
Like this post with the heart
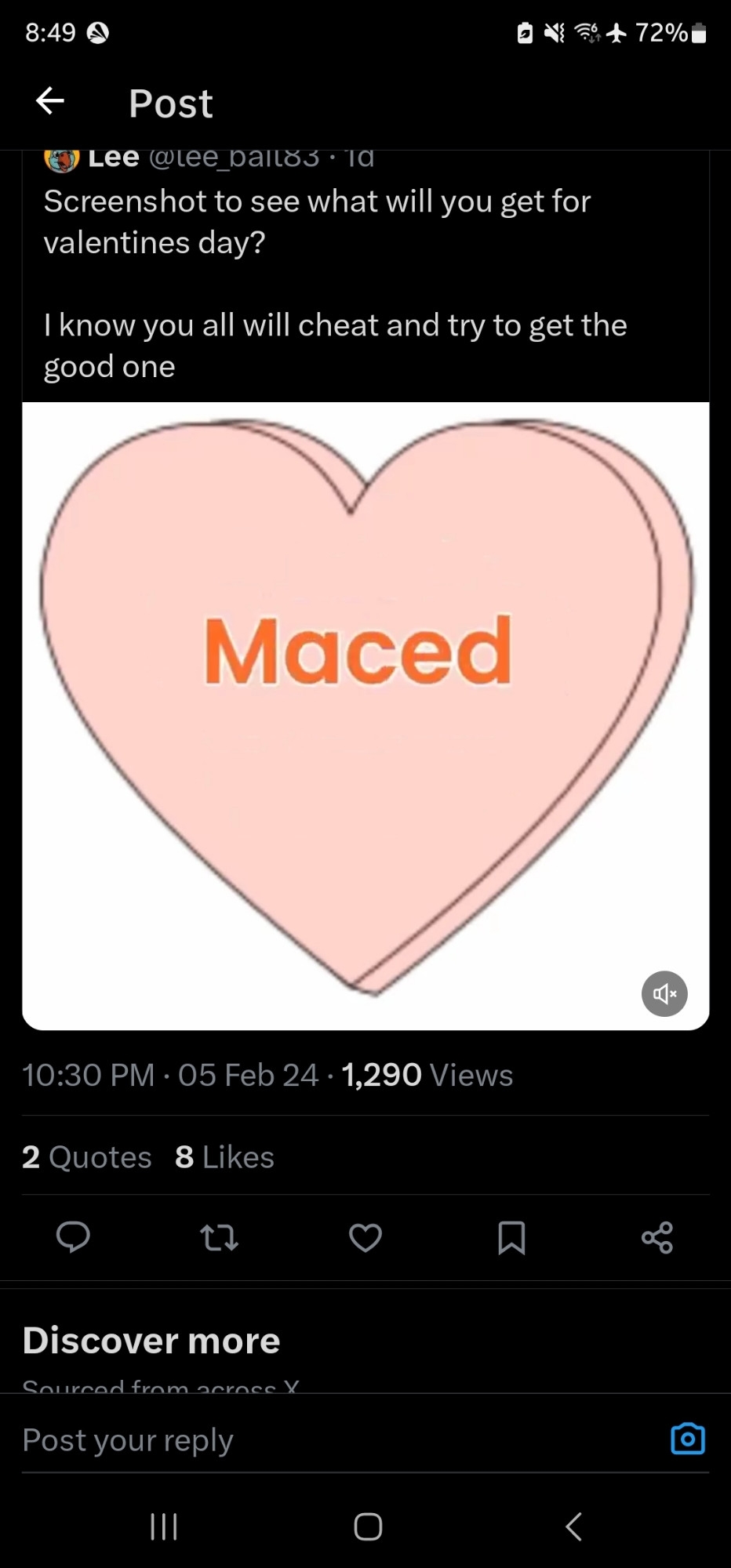pos(365,1237)
